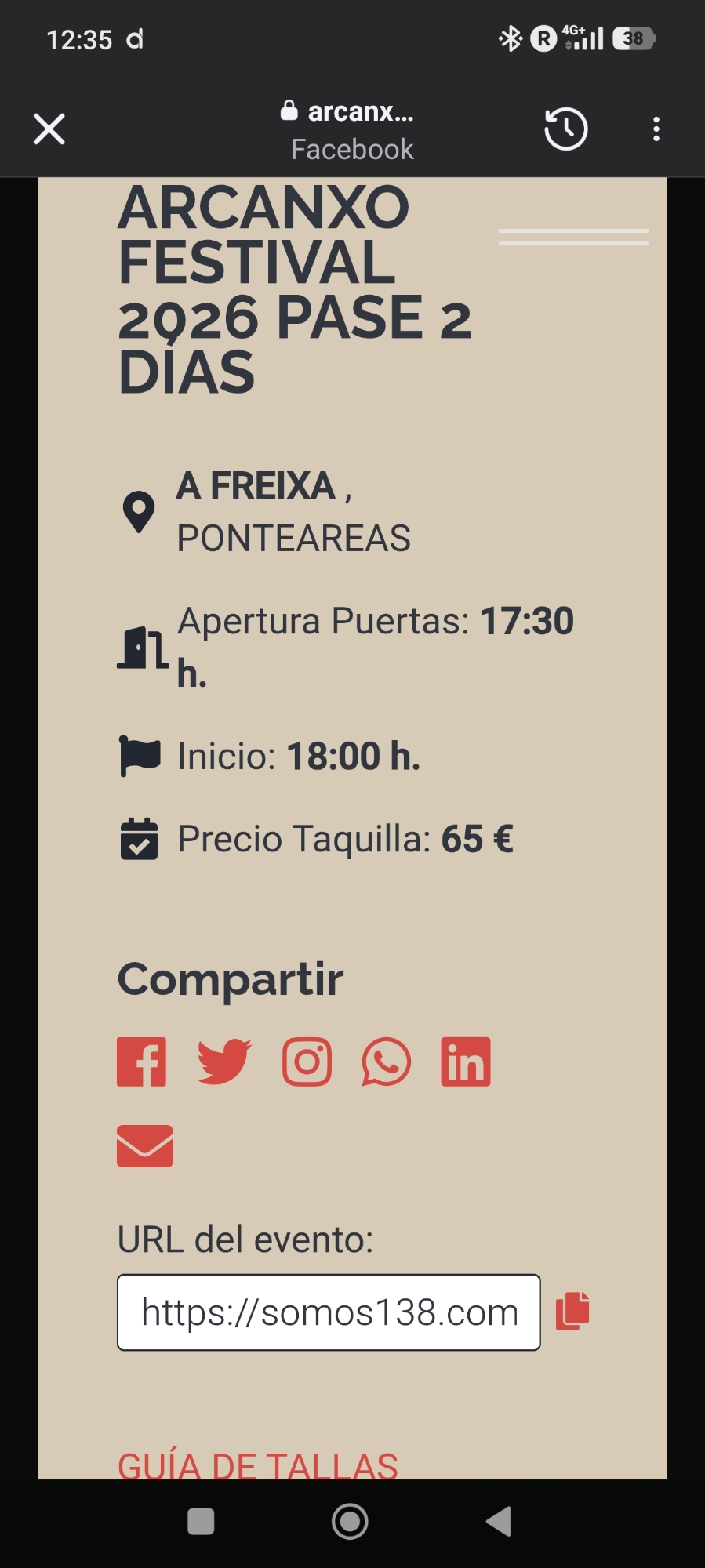The image size is (705, 1568).
Task: Share the event on LinkedIn
Action: [x=466, y=1062]
